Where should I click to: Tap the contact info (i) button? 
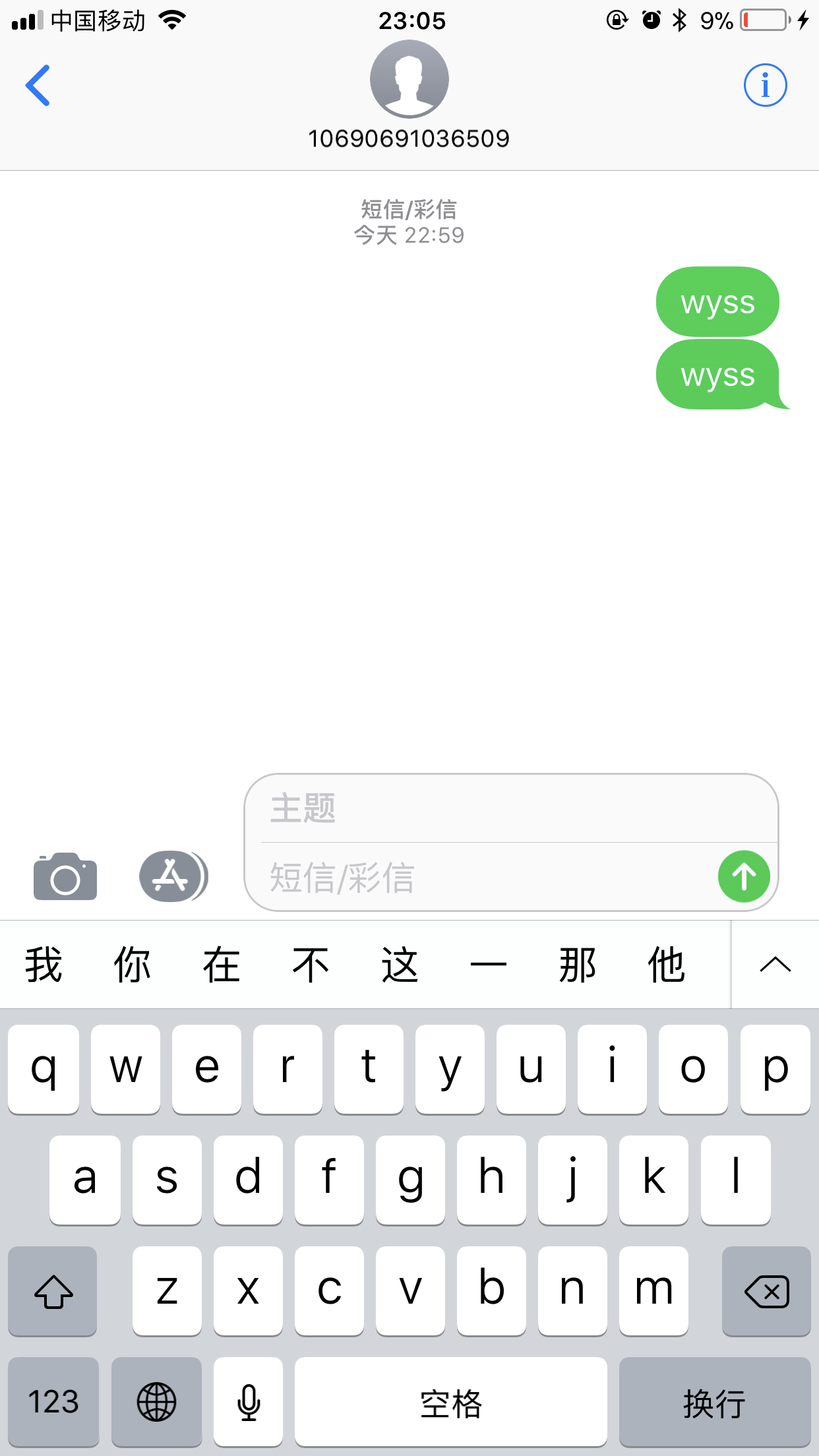tap(764, 84)
